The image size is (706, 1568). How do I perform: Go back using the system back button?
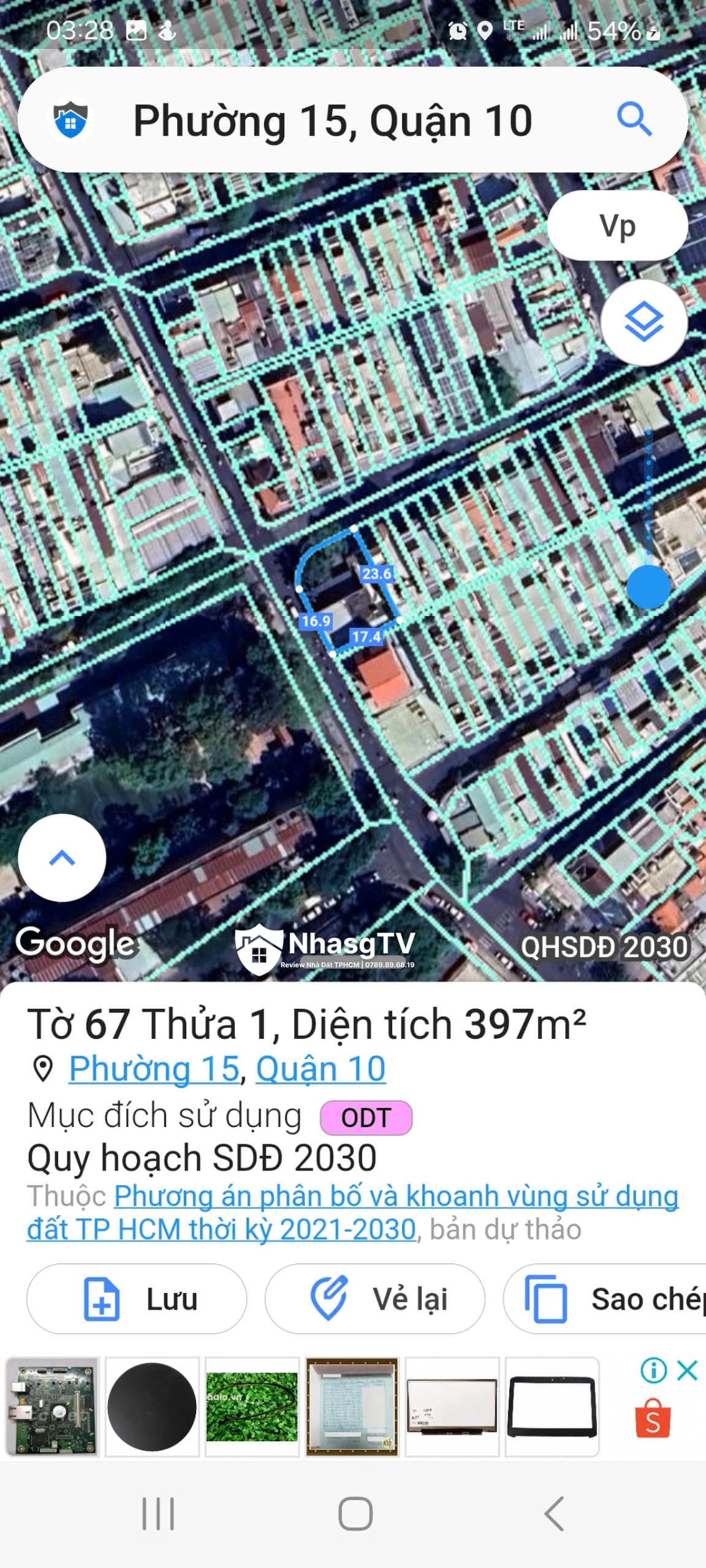pos(553,1514)
